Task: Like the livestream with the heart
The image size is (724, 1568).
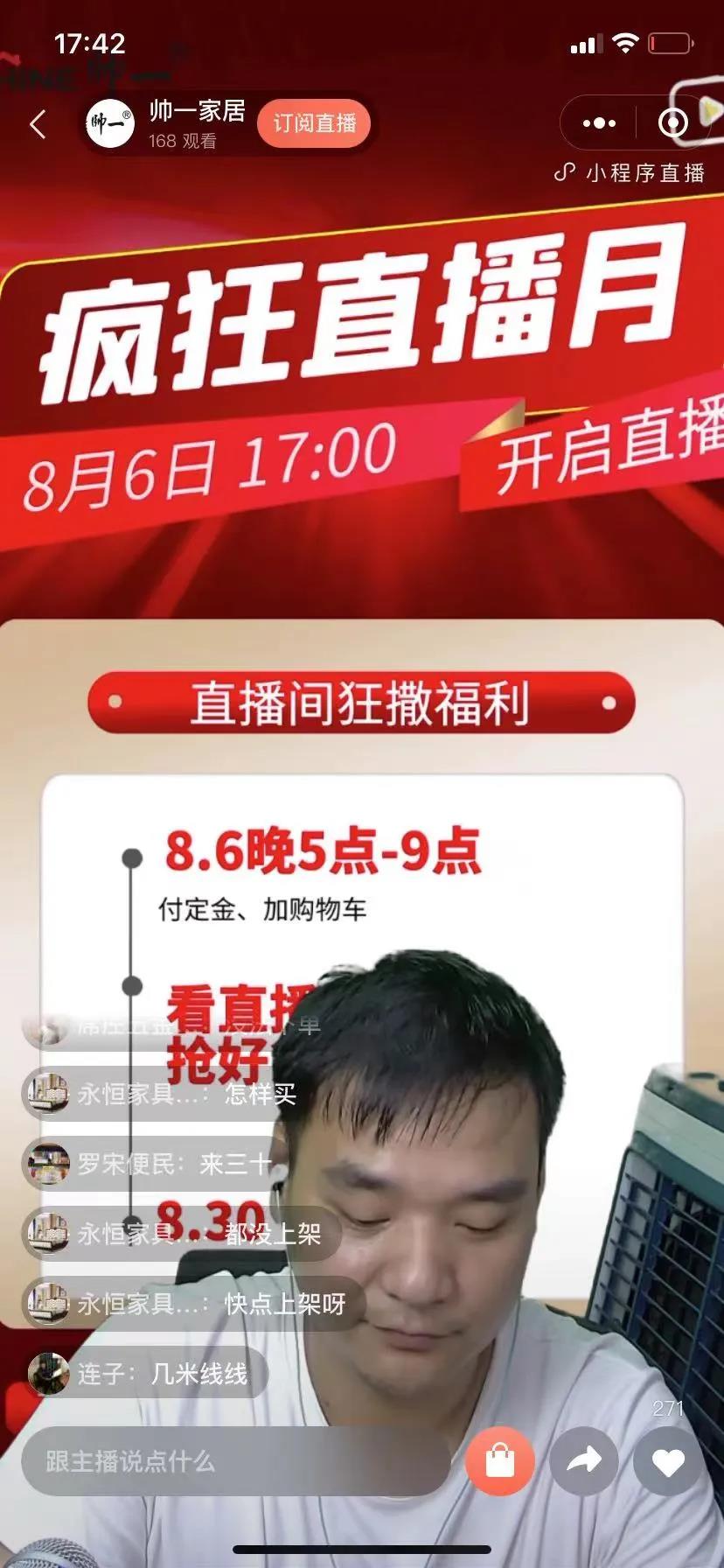Action: click(667, 1461)
